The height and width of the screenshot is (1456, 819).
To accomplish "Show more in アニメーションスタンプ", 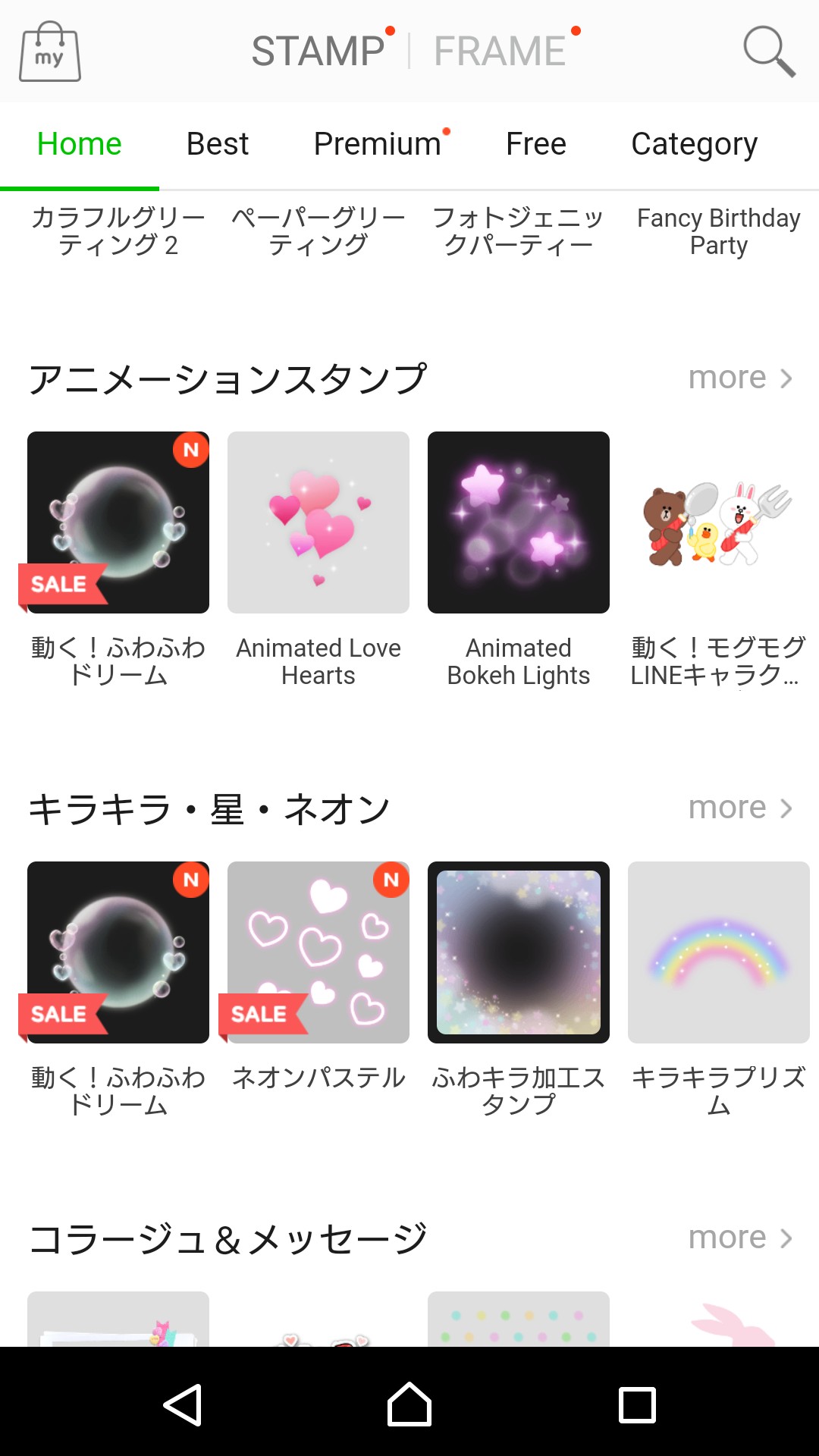I will coord(739,378).
